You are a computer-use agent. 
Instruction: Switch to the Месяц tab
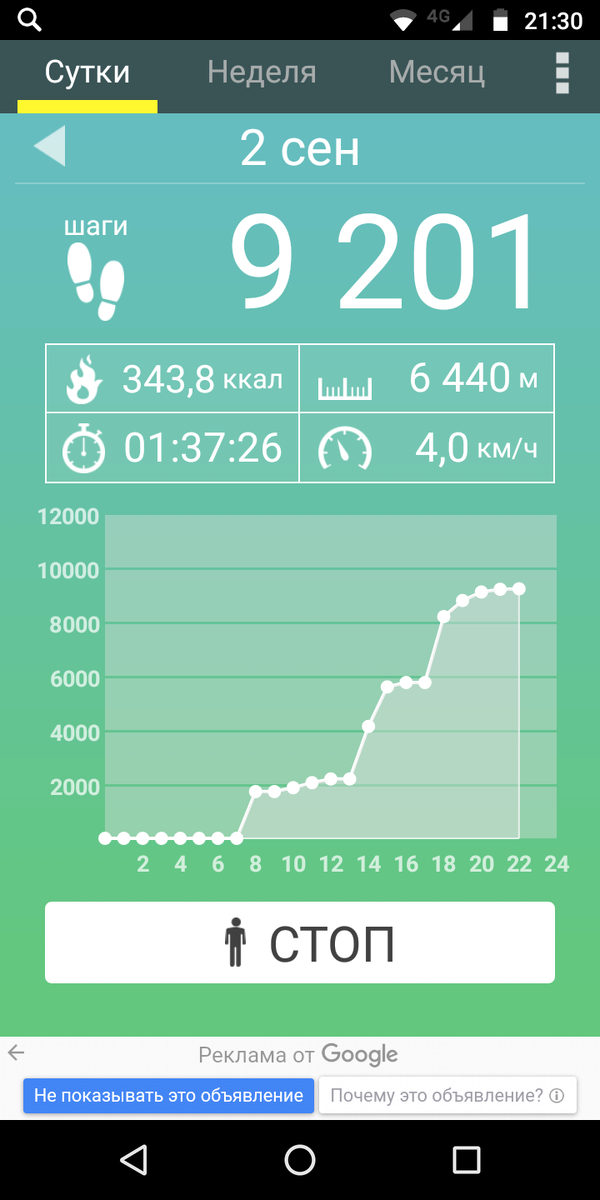click(x=437, y=73)
